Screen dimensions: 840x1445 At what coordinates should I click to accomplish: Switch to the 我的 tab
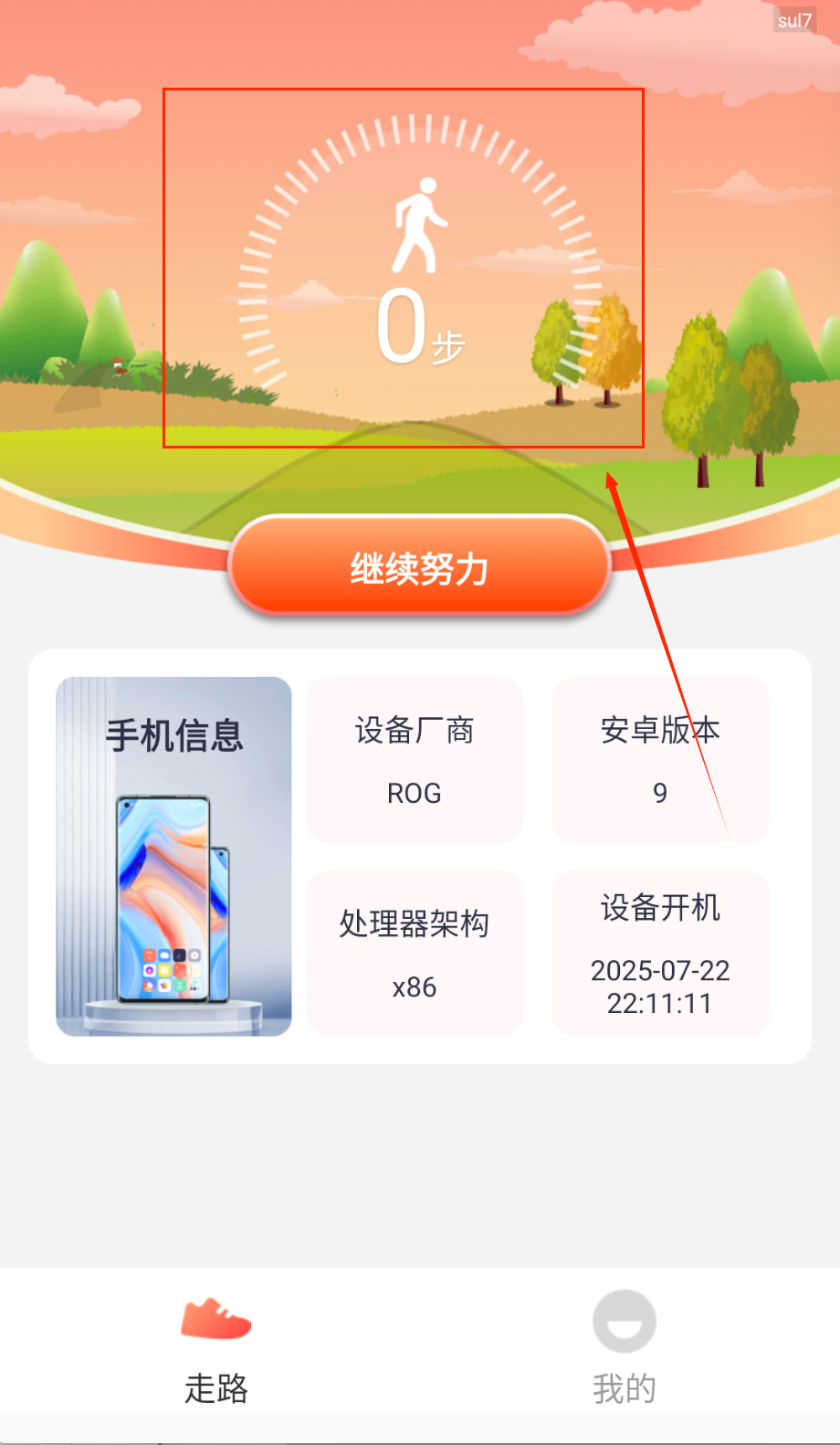coord(624,1346)
